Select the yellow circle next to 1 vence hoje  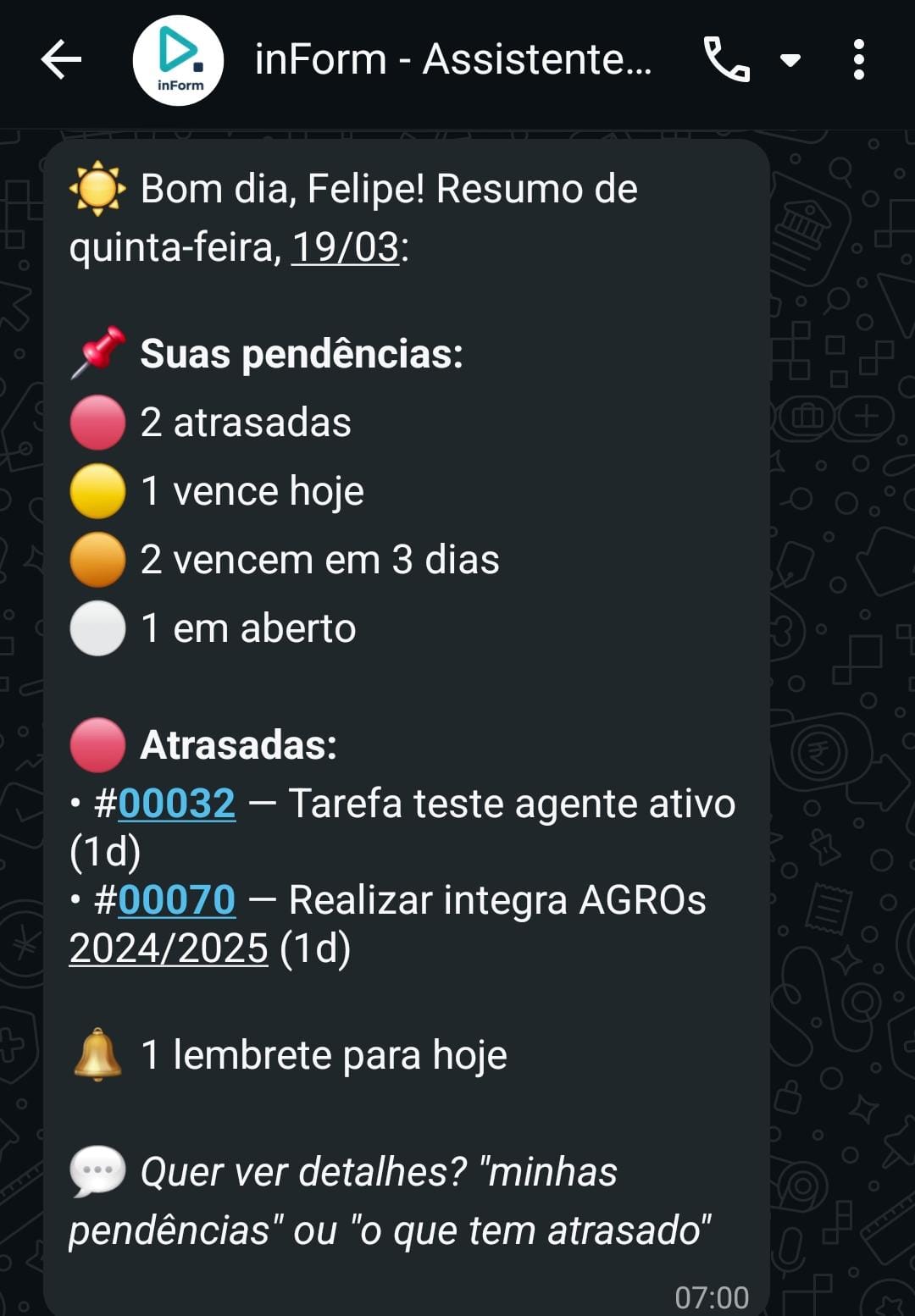point(97,489)
